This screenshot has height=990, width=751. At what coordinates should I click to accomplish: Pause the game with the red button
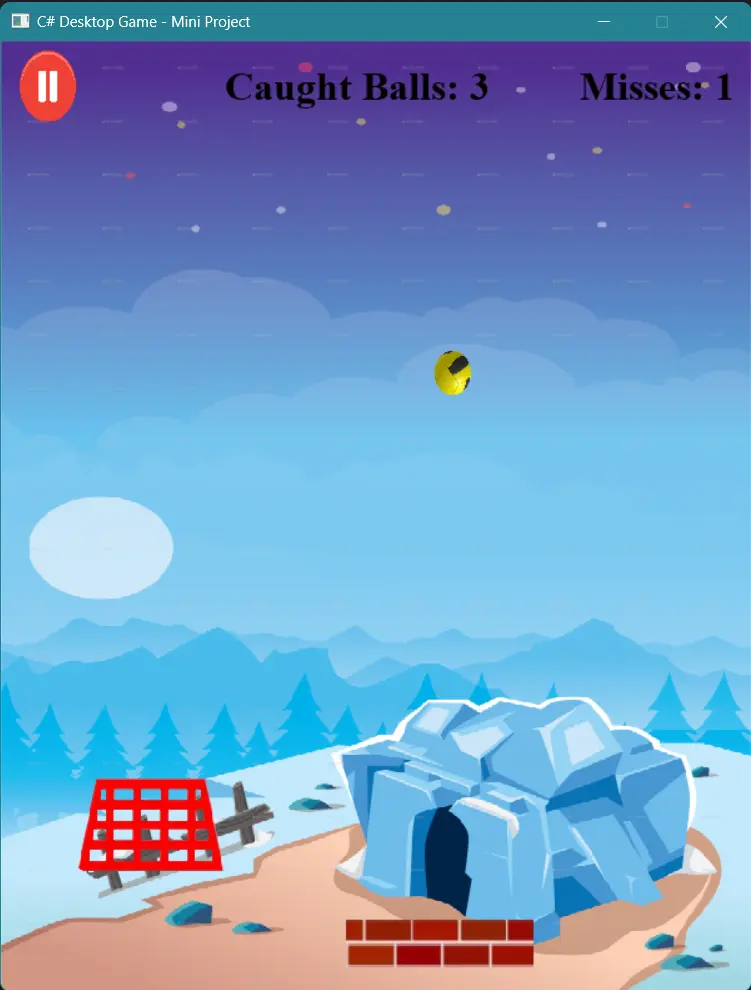pos(48,87)
